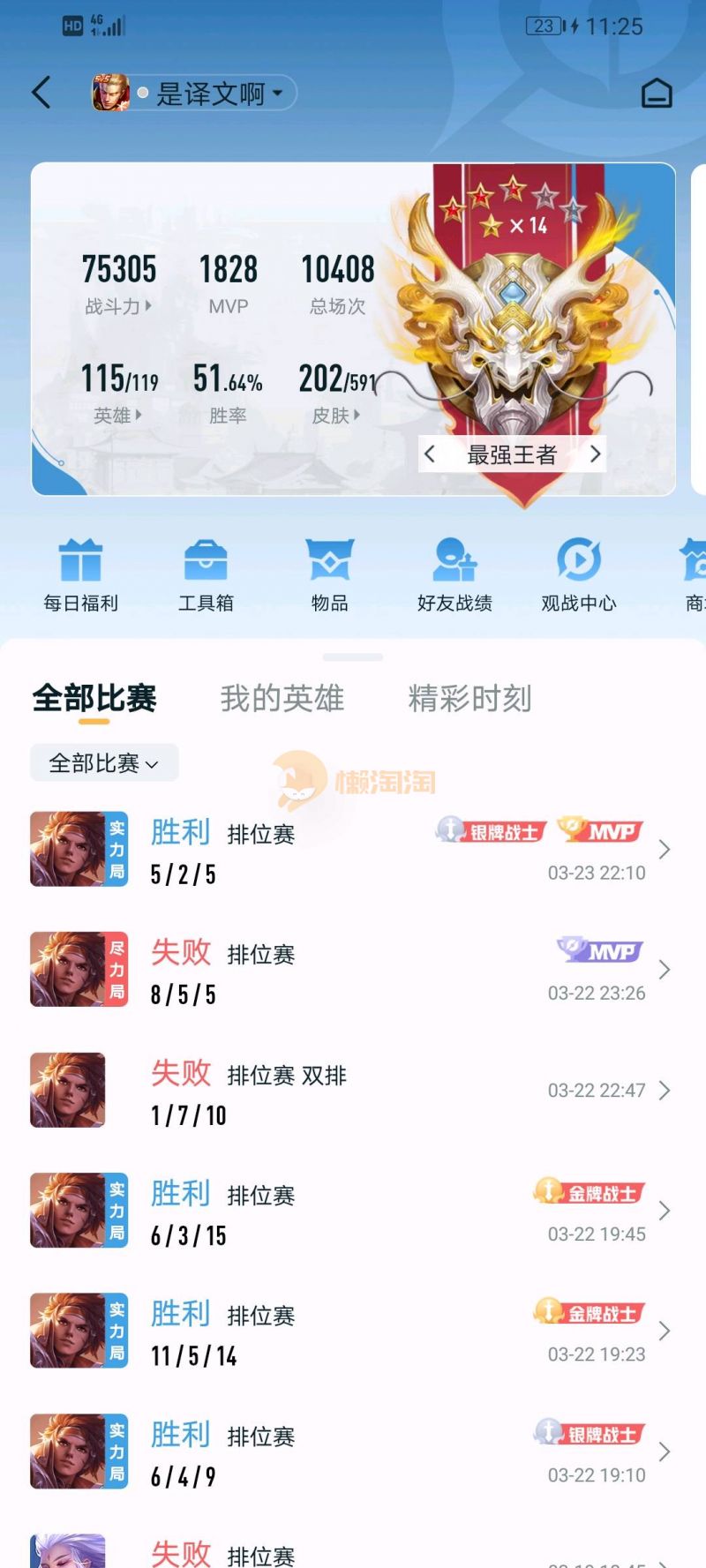Switch to 精彩时刻 tab
Viewport: 706px width, 1568px height.
469,699
